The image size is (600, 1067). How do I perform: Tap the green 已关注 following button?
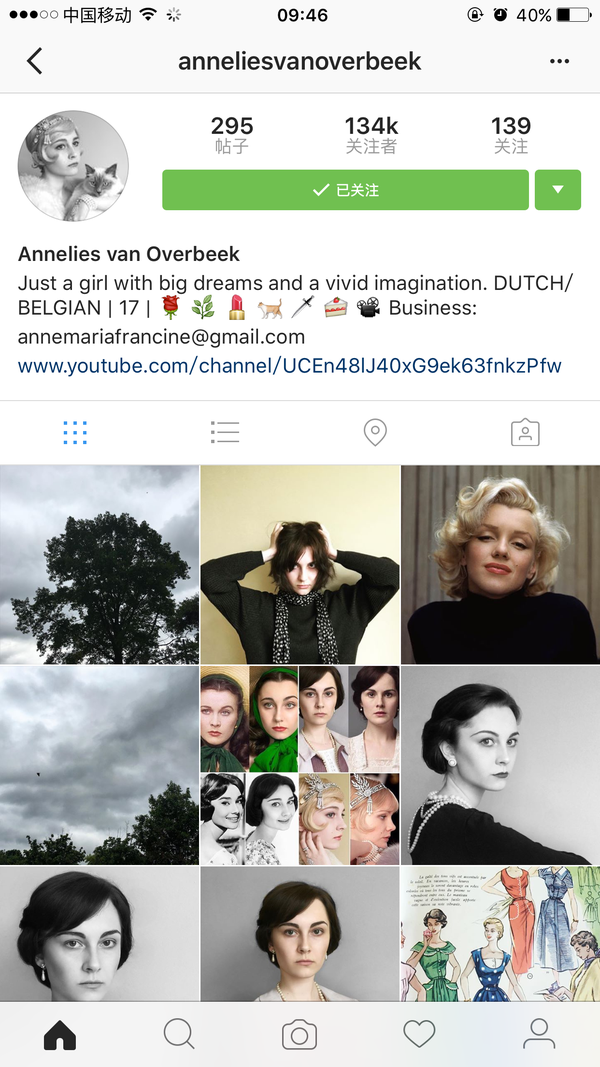[x=345, y=190]
